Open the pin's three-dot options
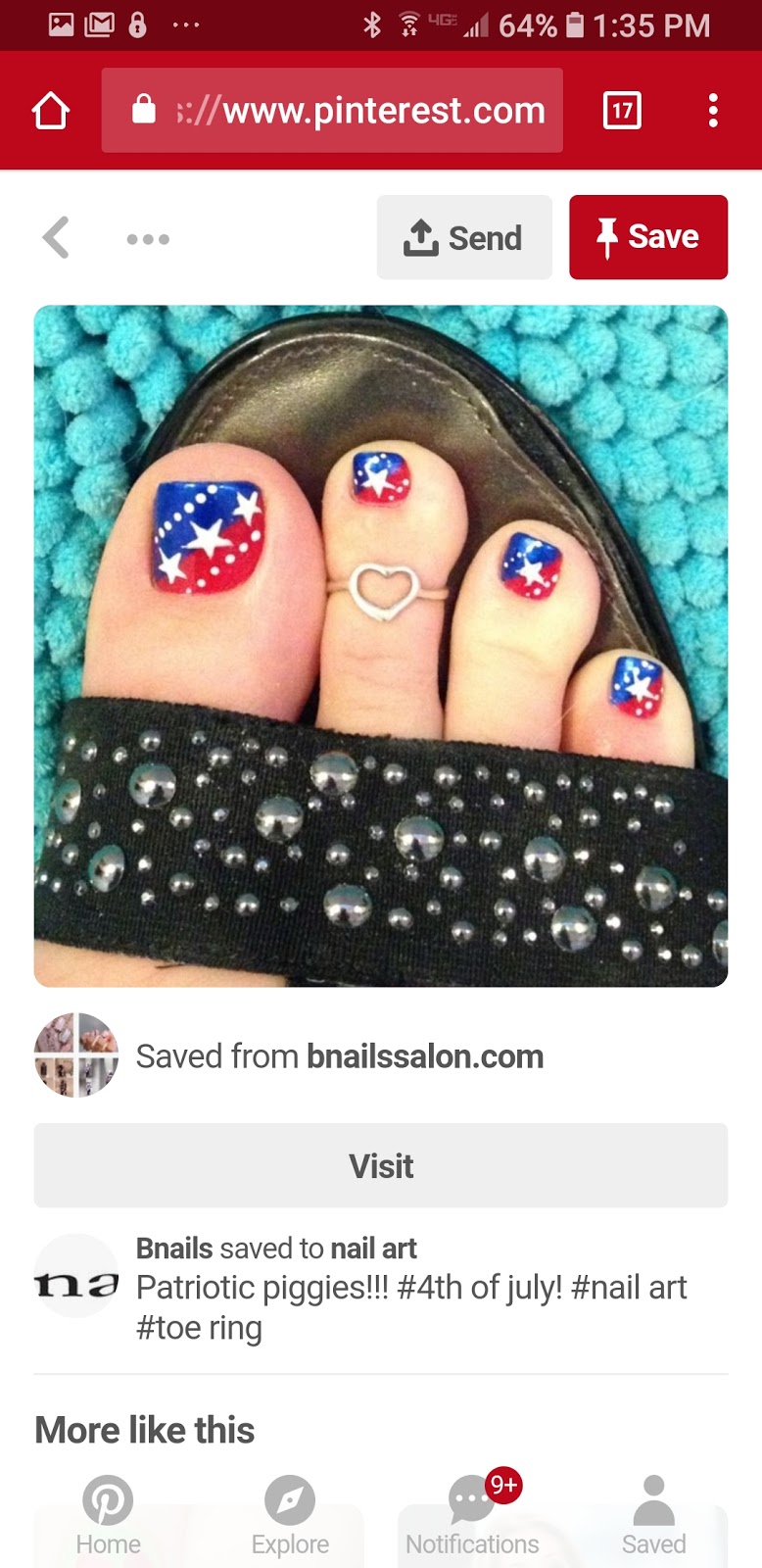The image size is (762, 1568). [x=148, y=239]
